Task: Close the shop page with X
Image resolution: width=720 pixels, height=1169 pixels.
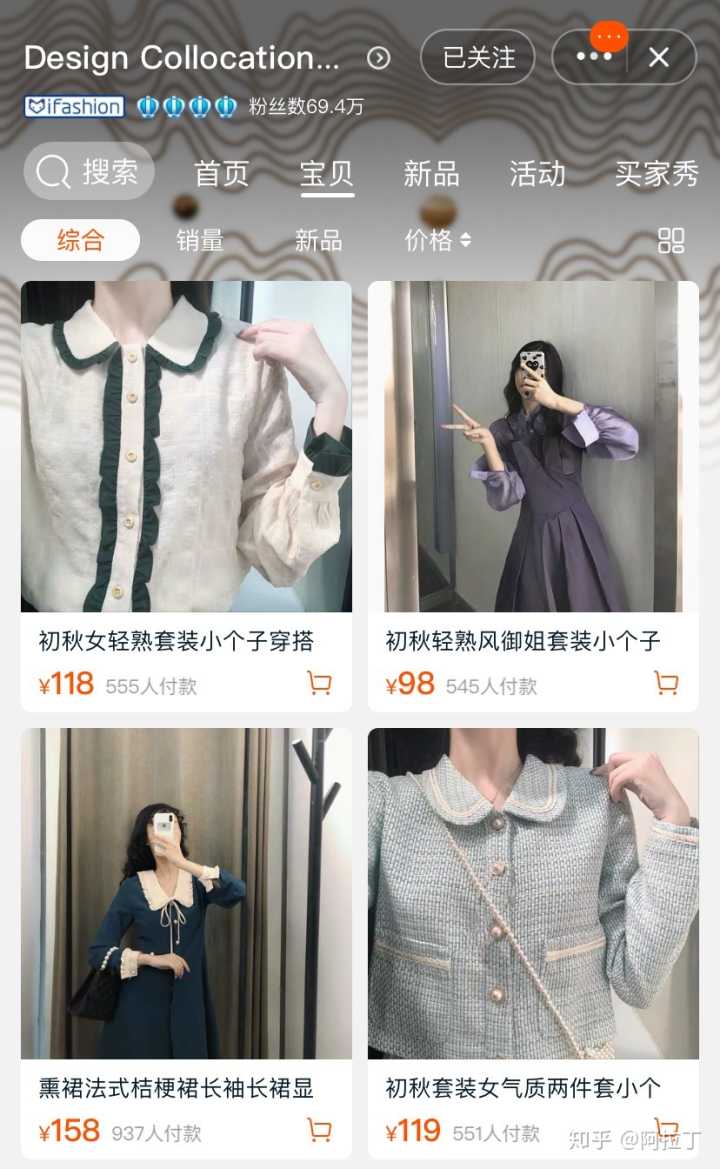Action: [659, 58]
